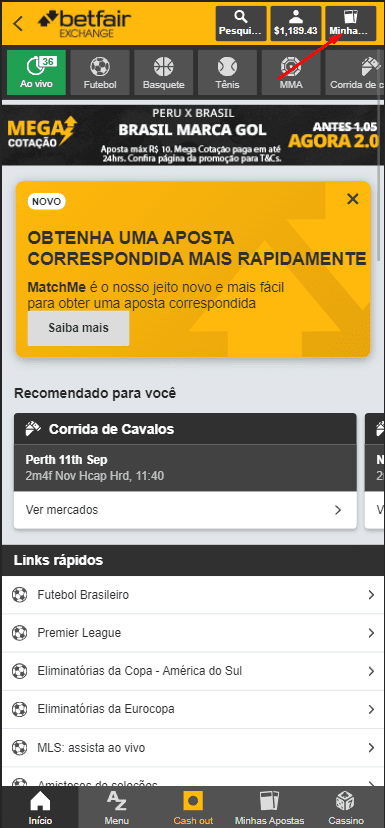Open Ver mercados for Perth 11th Sep
The height and width of the screenshot is (828, 385).
(x=185, y=510)
